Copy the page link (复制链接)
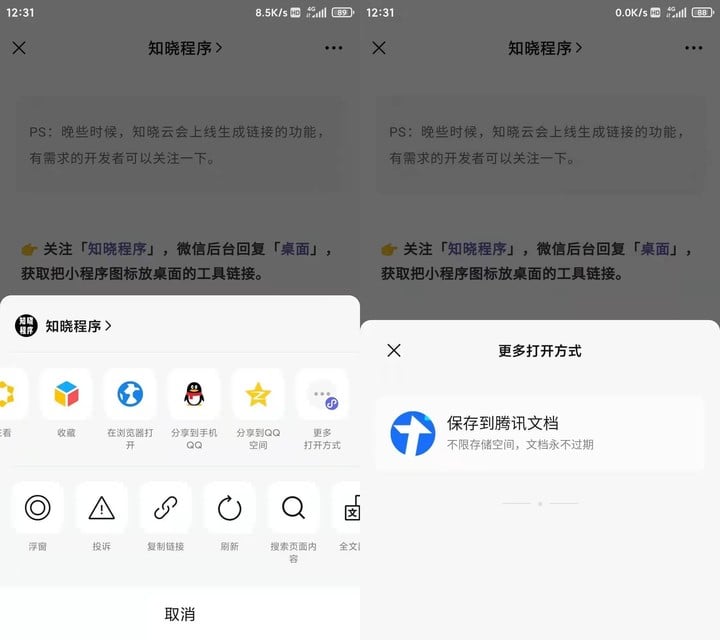720x640 pixels. pyautogui.click(x=166, y=508)
